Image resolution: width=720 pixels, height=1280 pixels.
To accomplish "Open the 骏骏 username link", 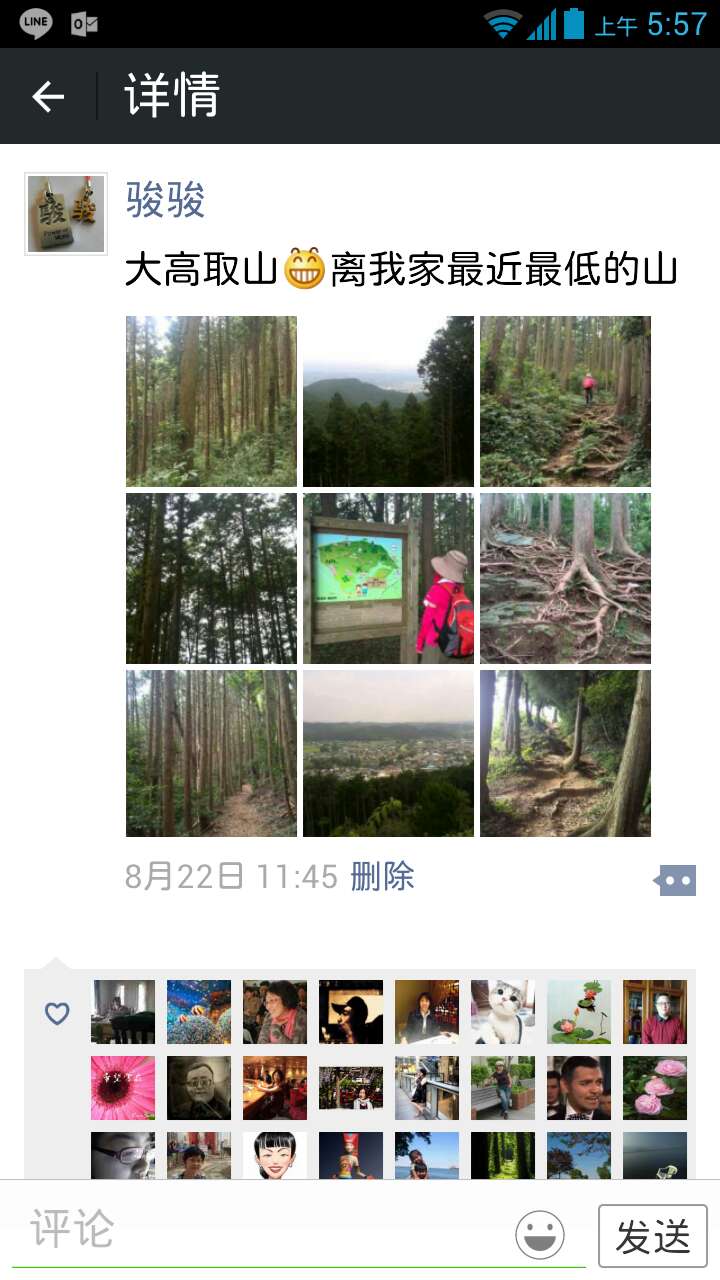I will (x=165, y=200).
